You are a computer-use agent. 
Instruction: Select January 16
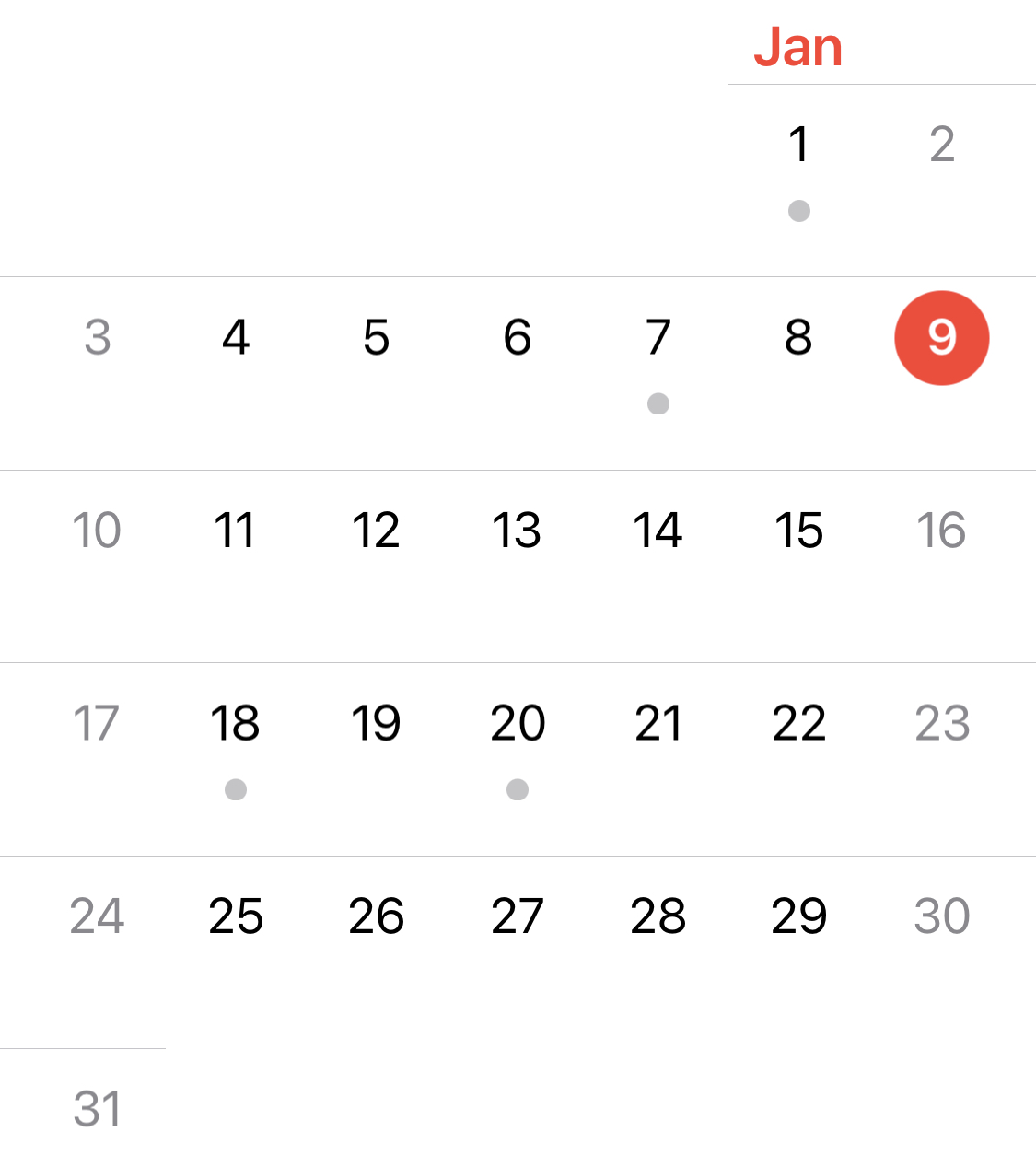point(941,531)
